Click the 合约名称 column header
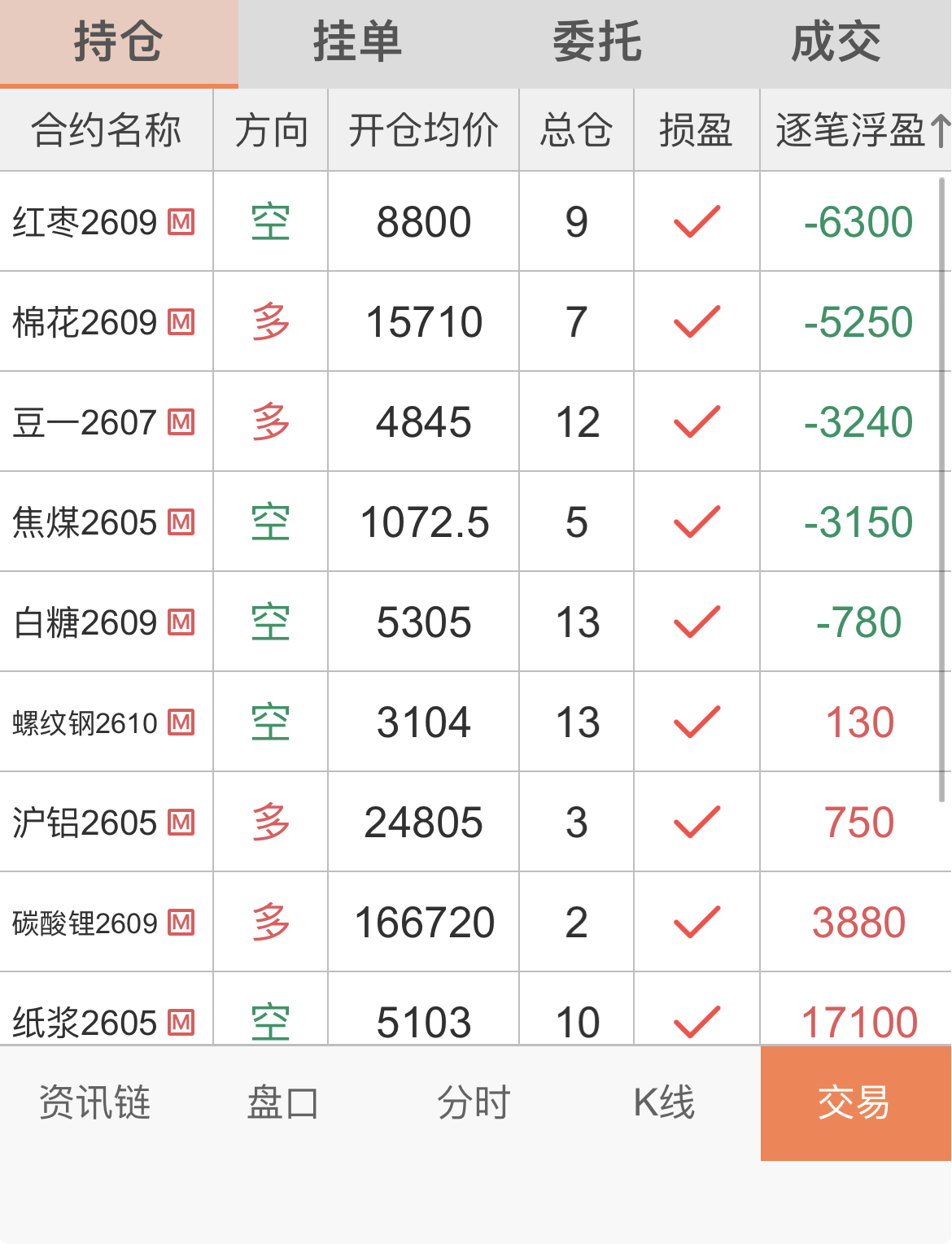 pos(107,130)
